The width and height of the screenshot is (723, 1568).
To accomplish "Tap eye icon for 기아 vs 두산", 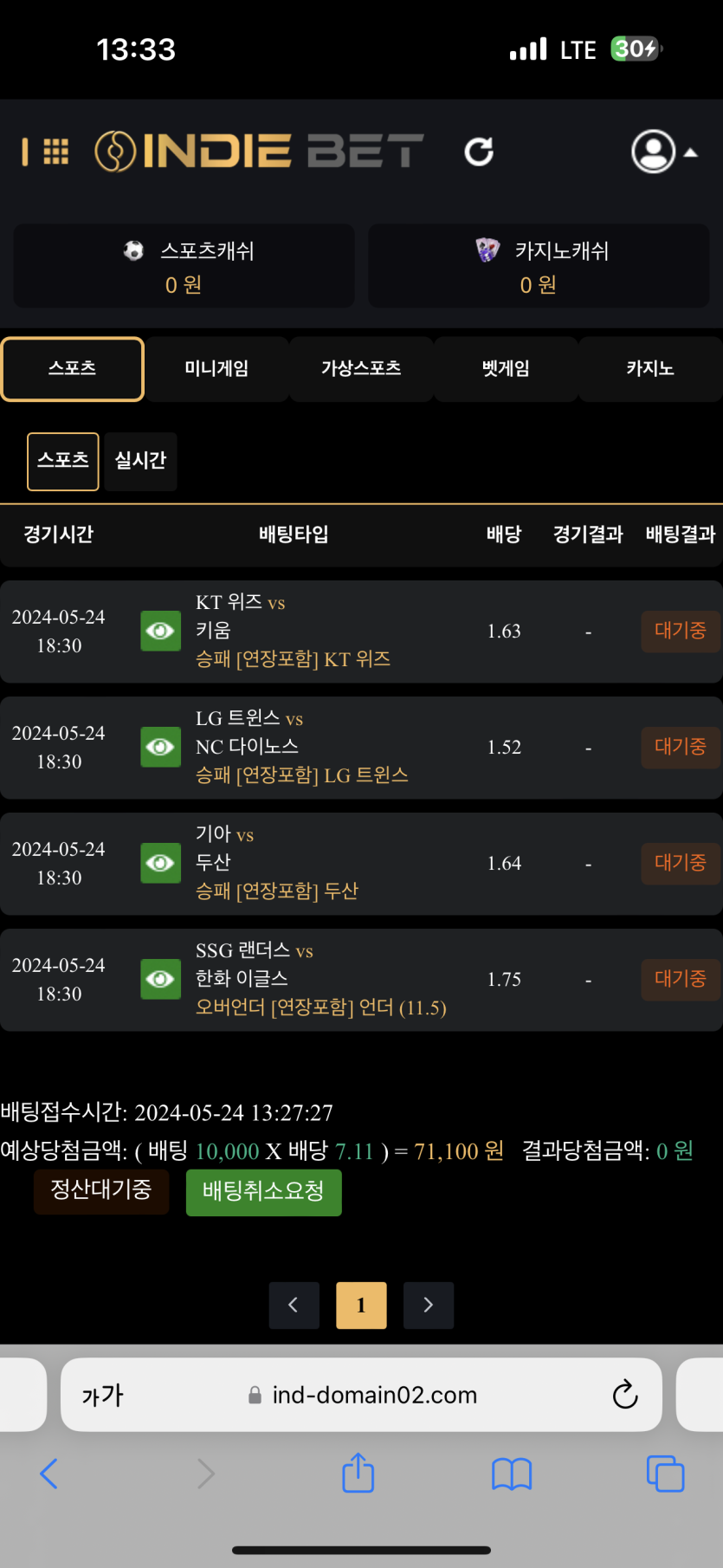I will pos(160,863).
